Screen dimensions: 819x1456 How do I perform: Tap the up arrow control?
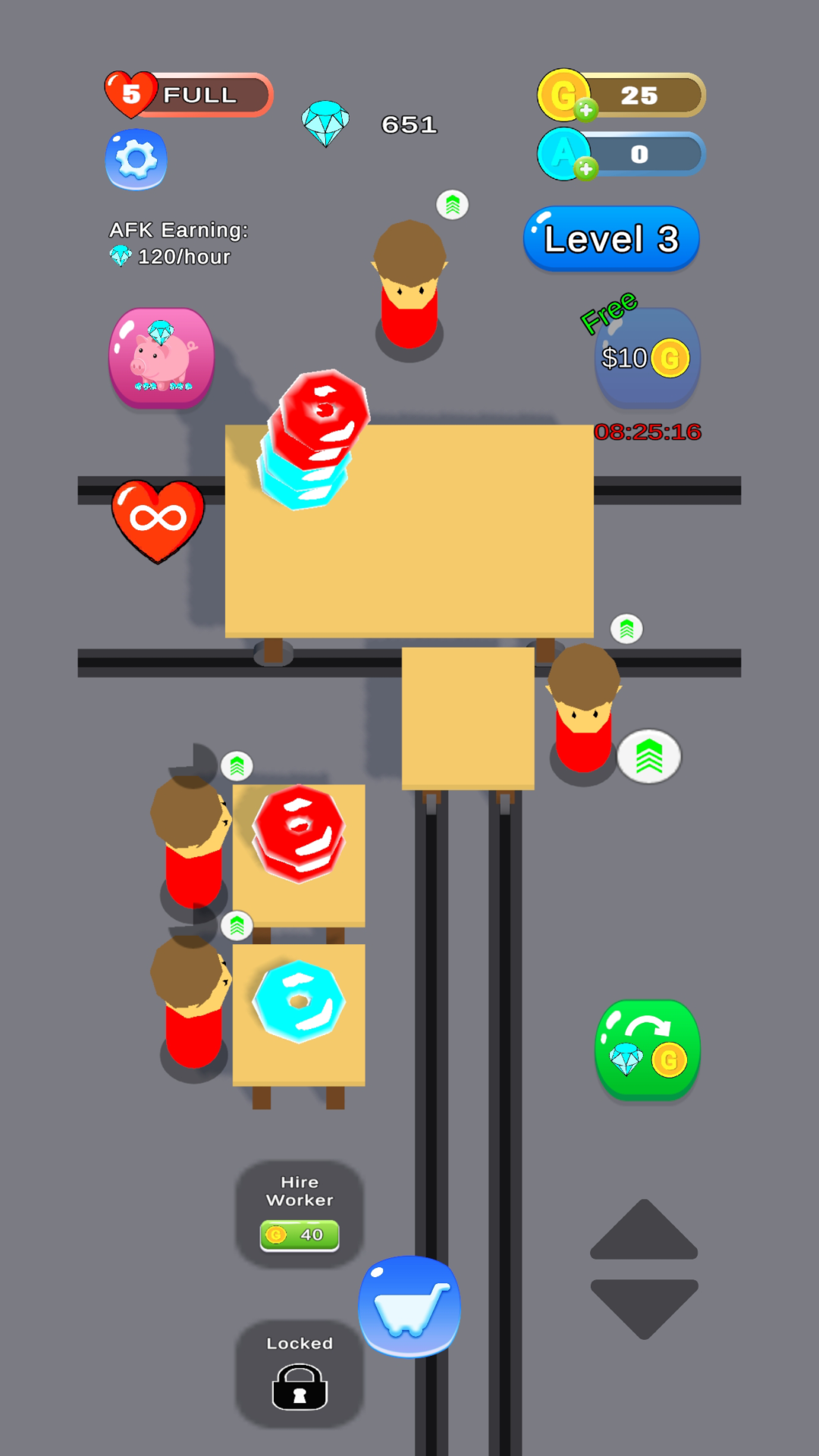pyautogui.click(x=644, y=1230)
